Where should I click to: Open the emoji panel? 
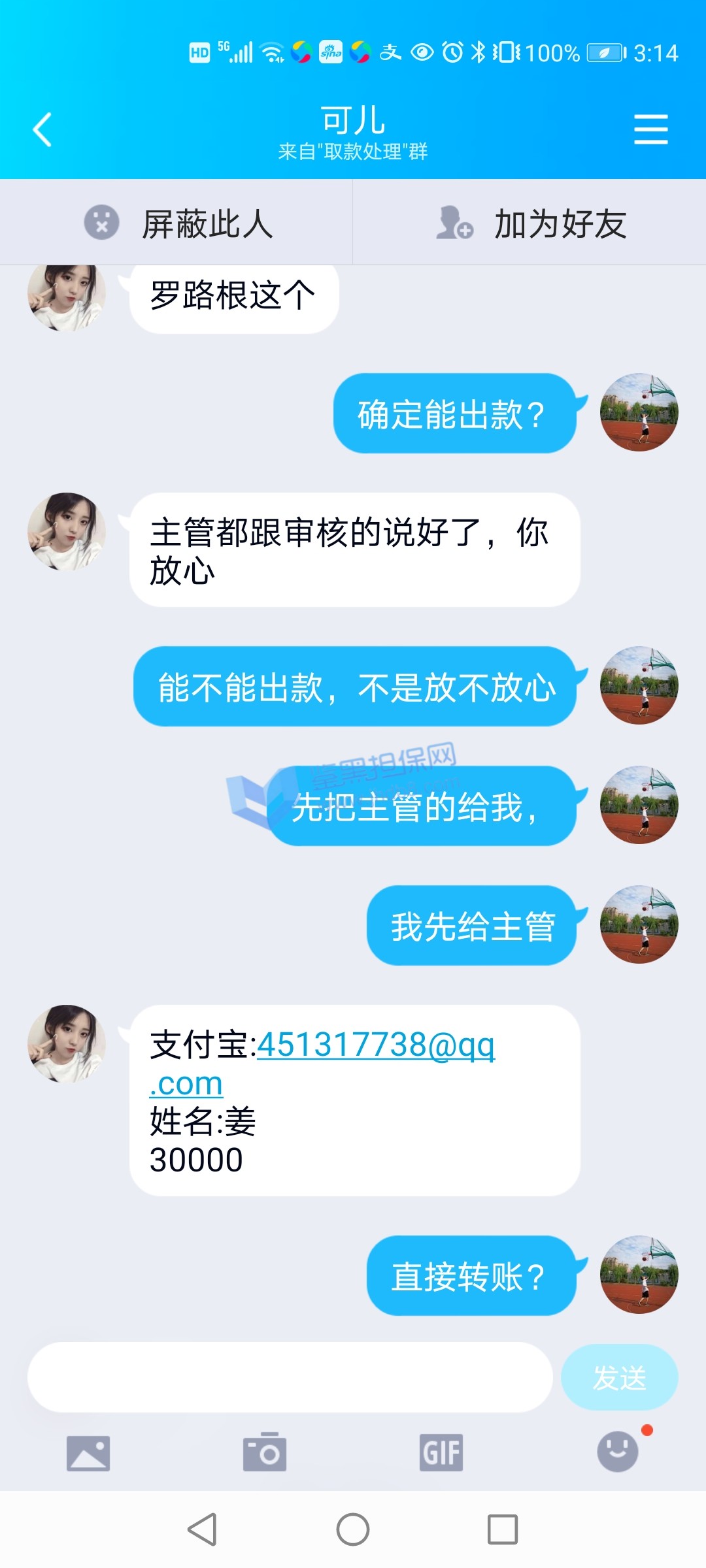click(x=618, y=1452)
